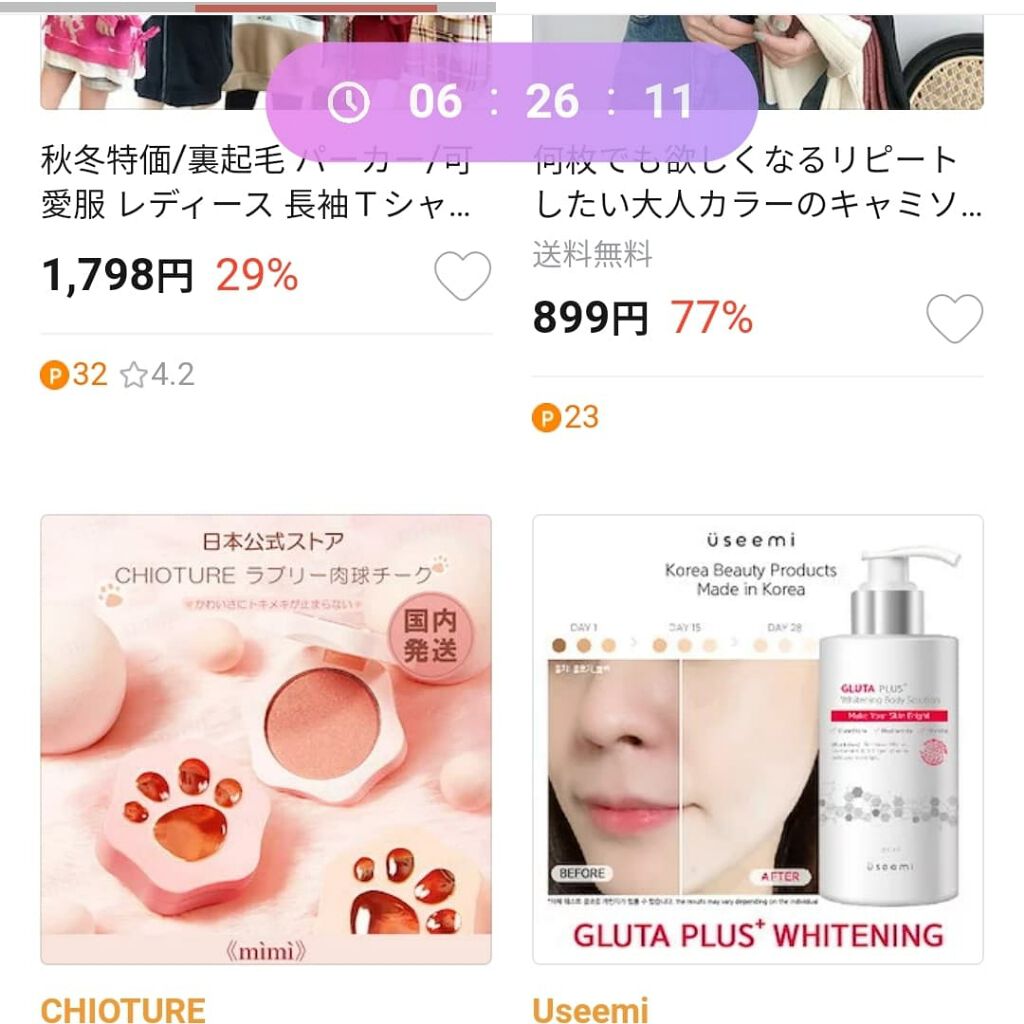Viewport: 1024px width, 1024px height.
Task: Open the 大人カラーのキャミソール listing
Action: coord(757,183)
